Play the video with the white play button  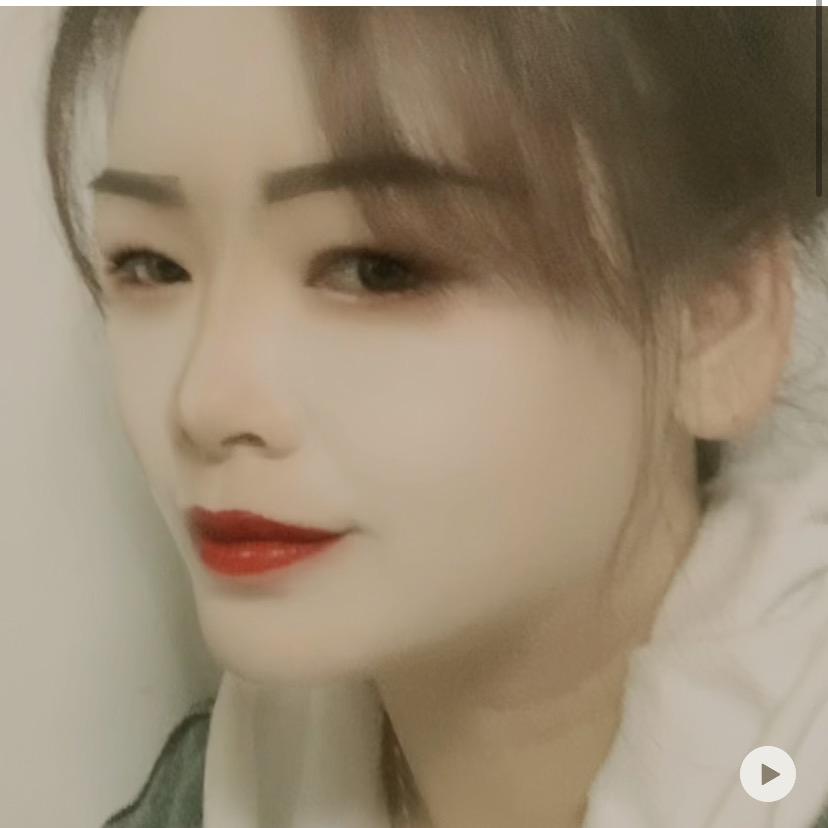tap(768, 773)
